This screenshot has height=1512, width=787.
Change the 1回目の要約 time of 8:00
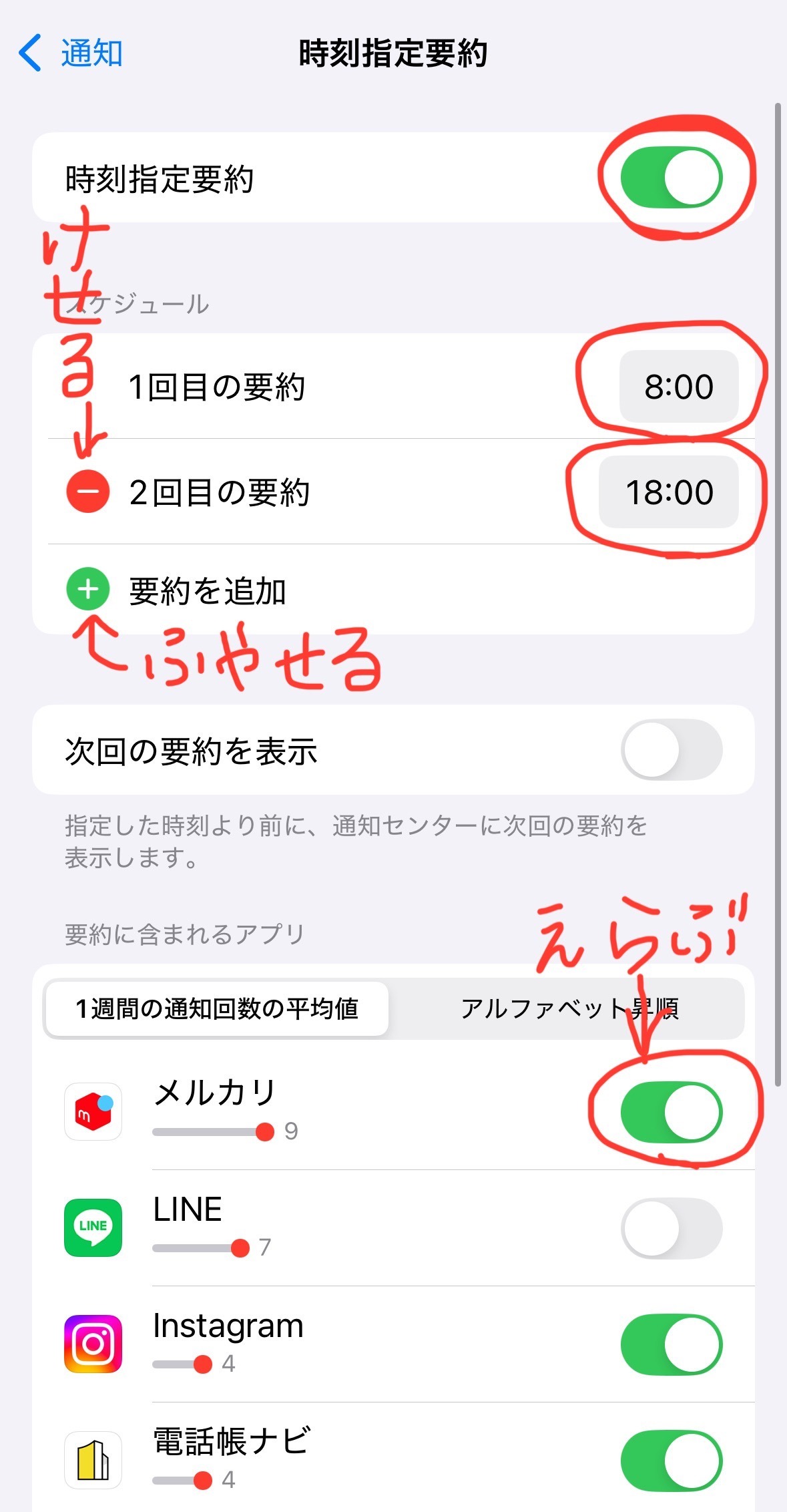point(678,387)
